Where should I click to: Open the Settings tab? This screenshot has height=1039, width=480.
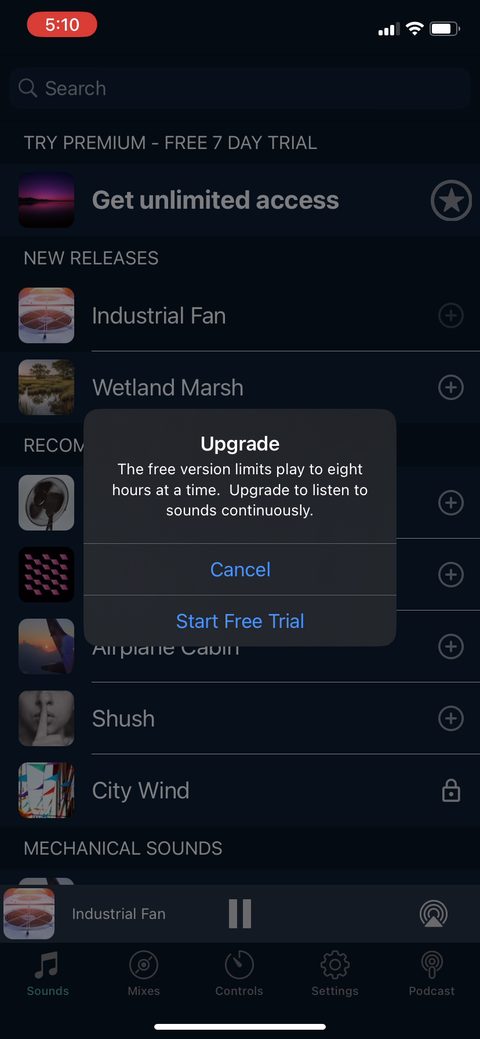(x=335, y=973)
